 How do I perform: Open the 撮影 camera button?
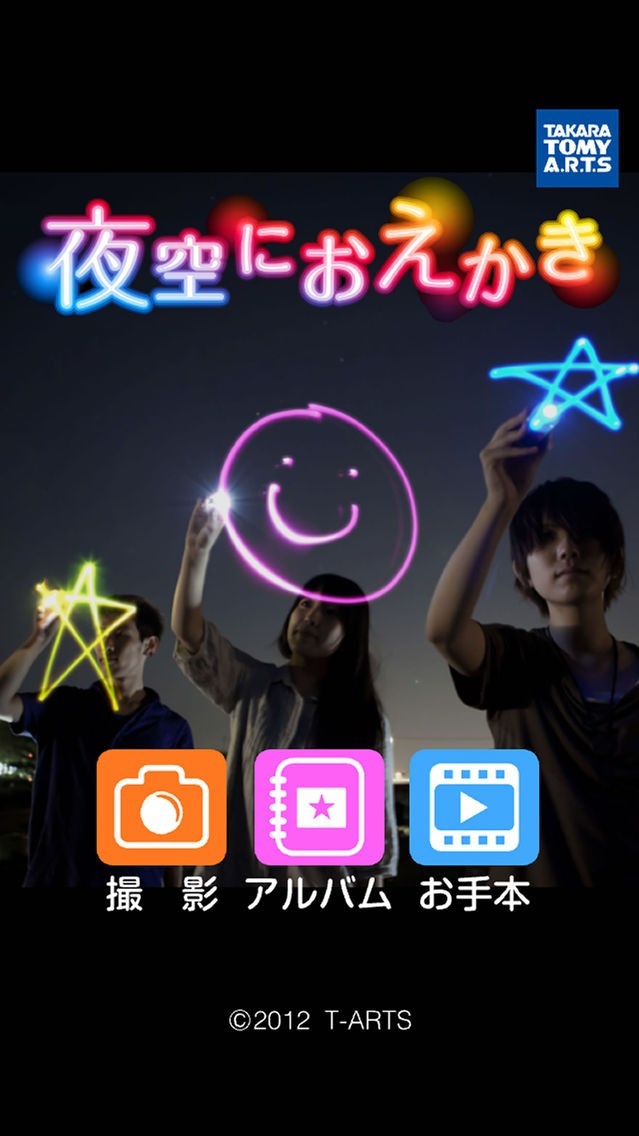161,807
